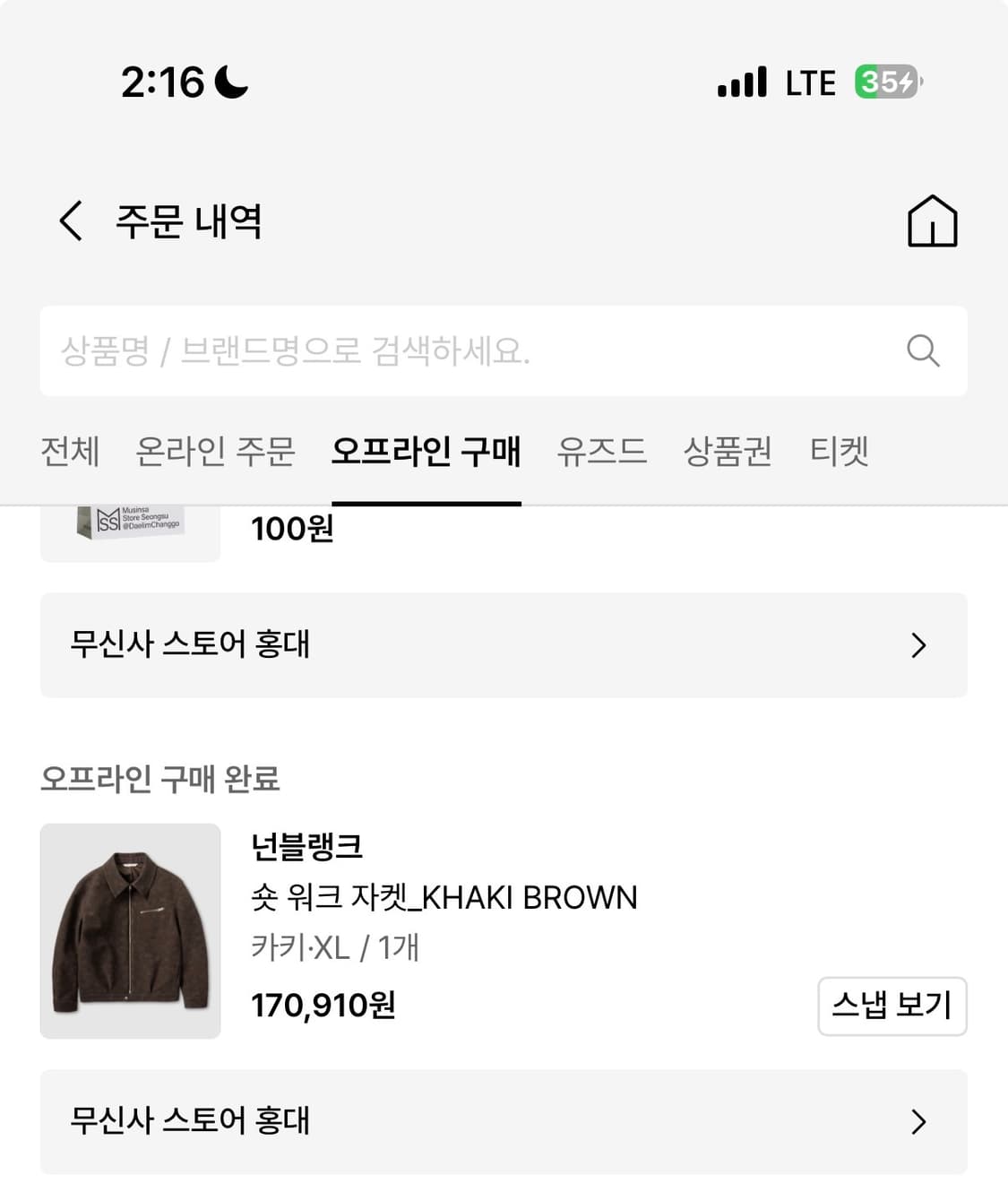The width and height of the screenshot is (1008, 1192).
Task: Tap the 스냅 보기 button
Action: [x=892, y=1006]
